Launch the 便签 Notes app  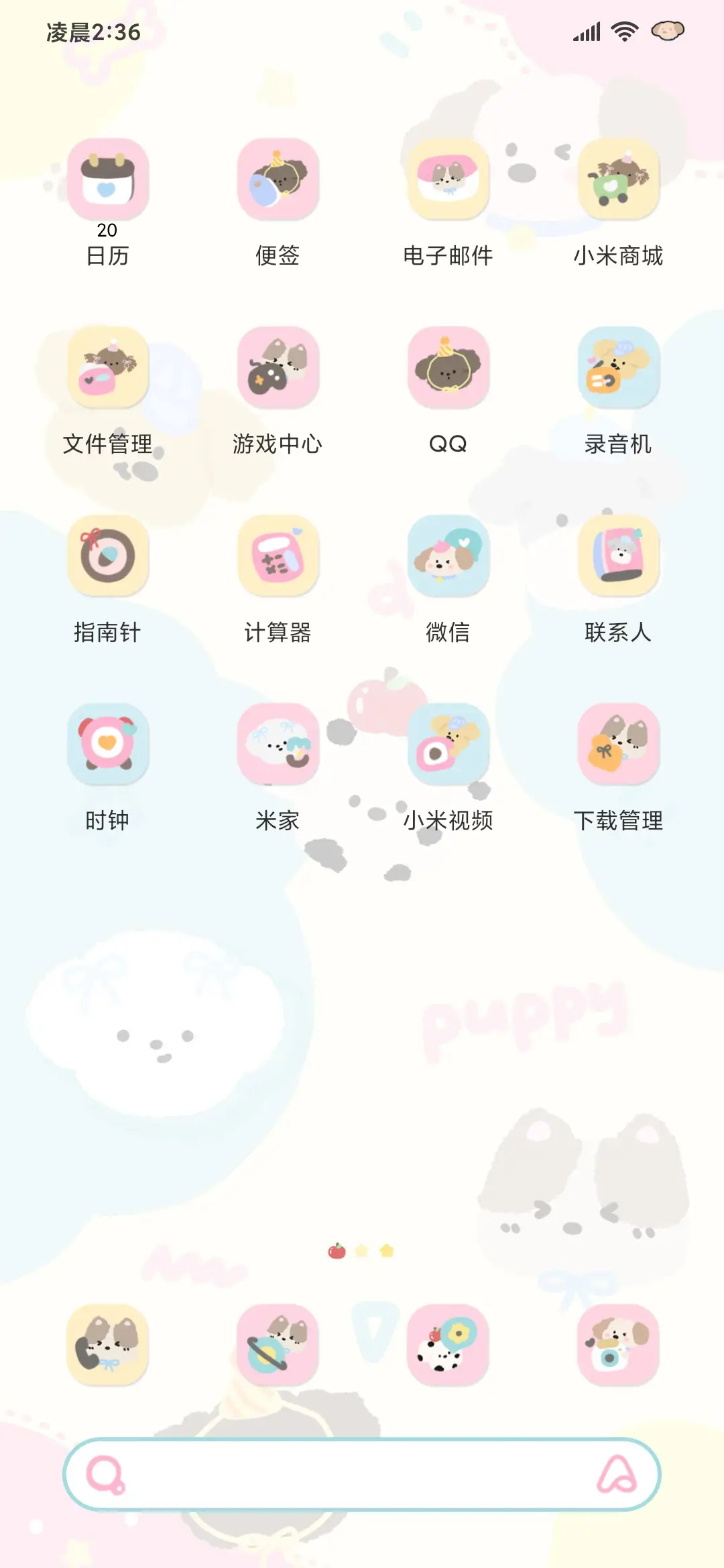[x=278, y=181]
